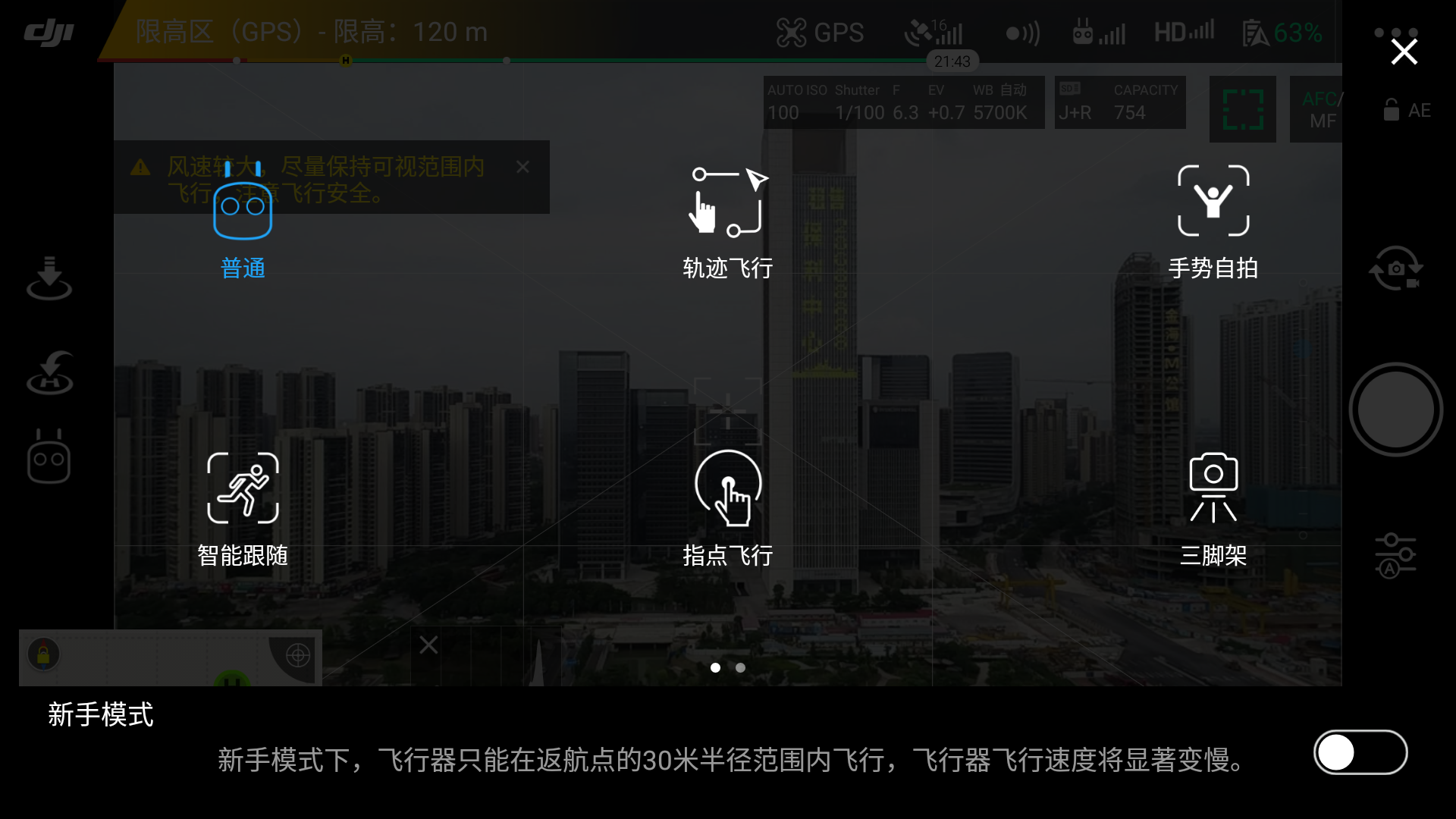Choose 手势自拍 gesture selfie mode

[1213, 220]
